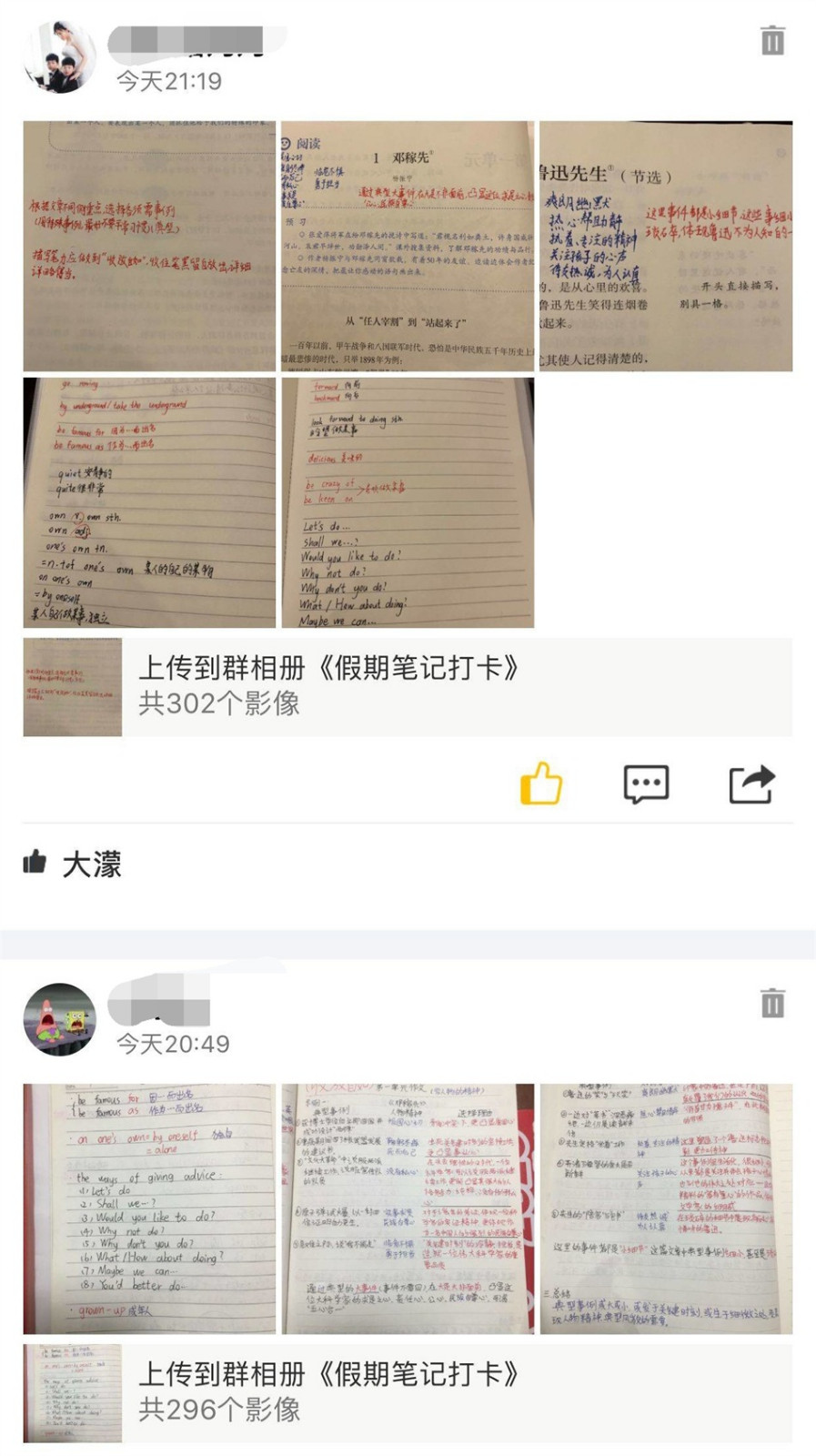Open the 鲁迅先生 textbook photo
The image size is (816, 1456).
666,246
